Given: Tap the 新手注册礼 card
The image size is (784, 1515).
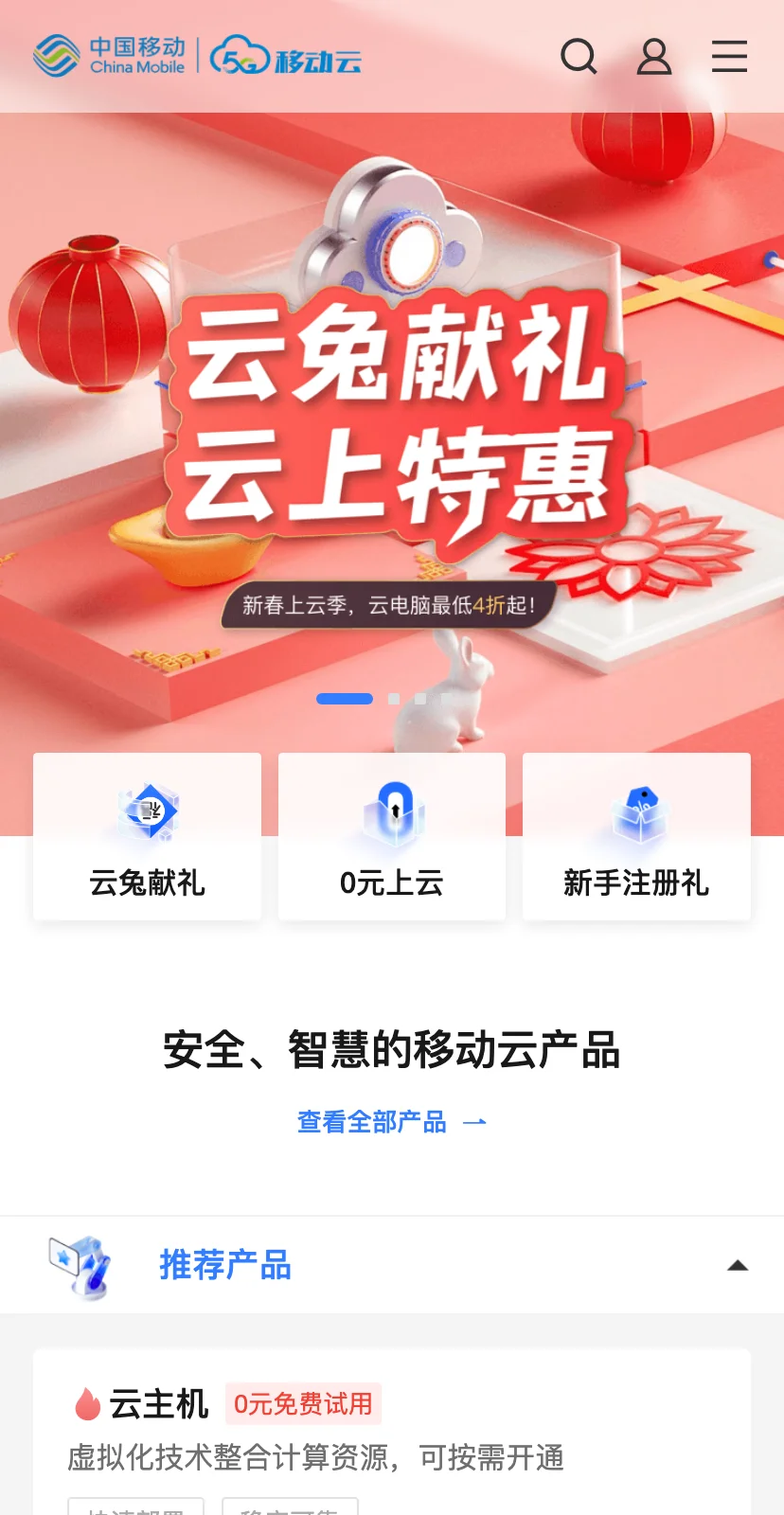Looking at the screenshot, I should click(636, 837).
